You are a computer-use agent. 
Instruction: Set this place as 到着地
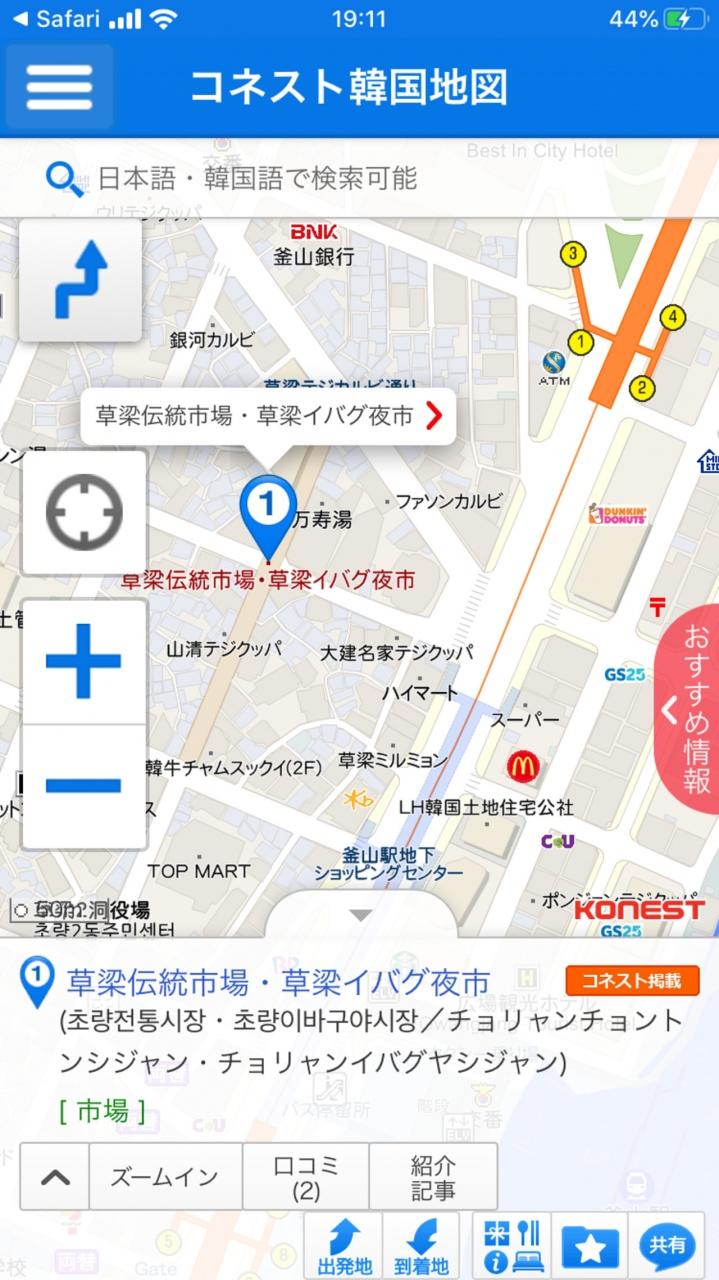[421, 1246]
